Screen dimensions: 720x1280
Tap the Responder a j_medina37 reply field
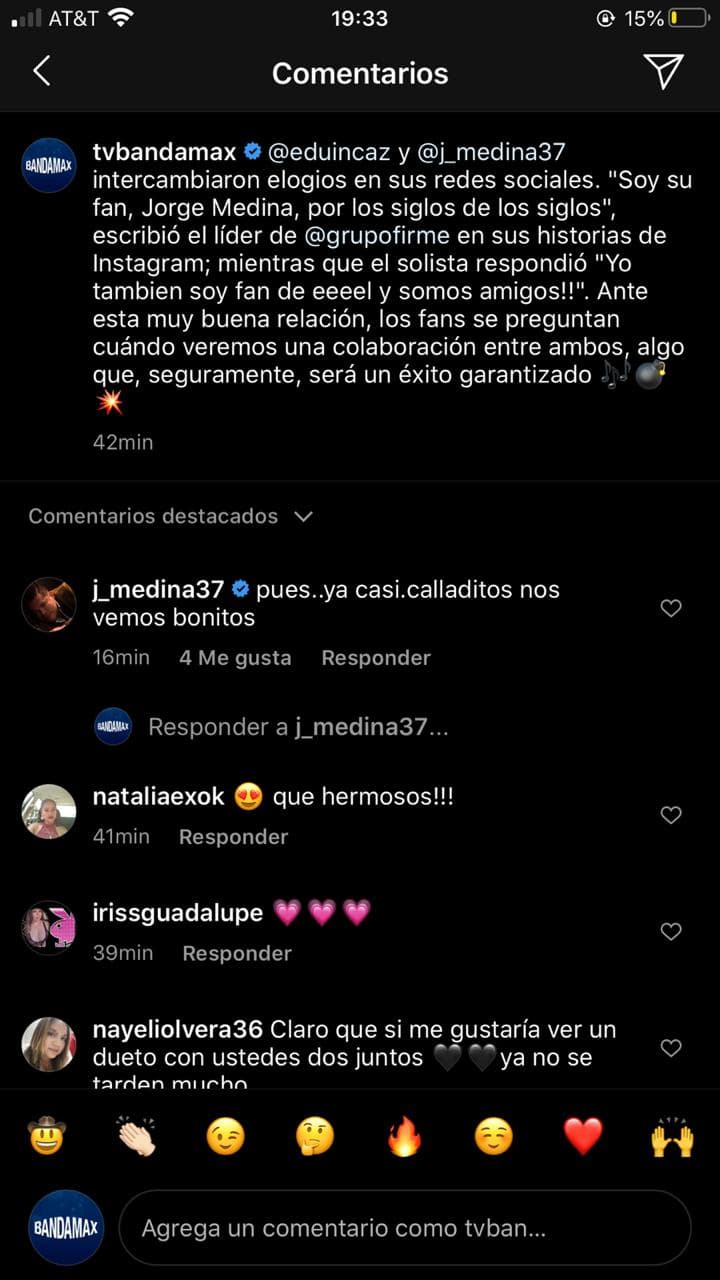tap(298, 727)
